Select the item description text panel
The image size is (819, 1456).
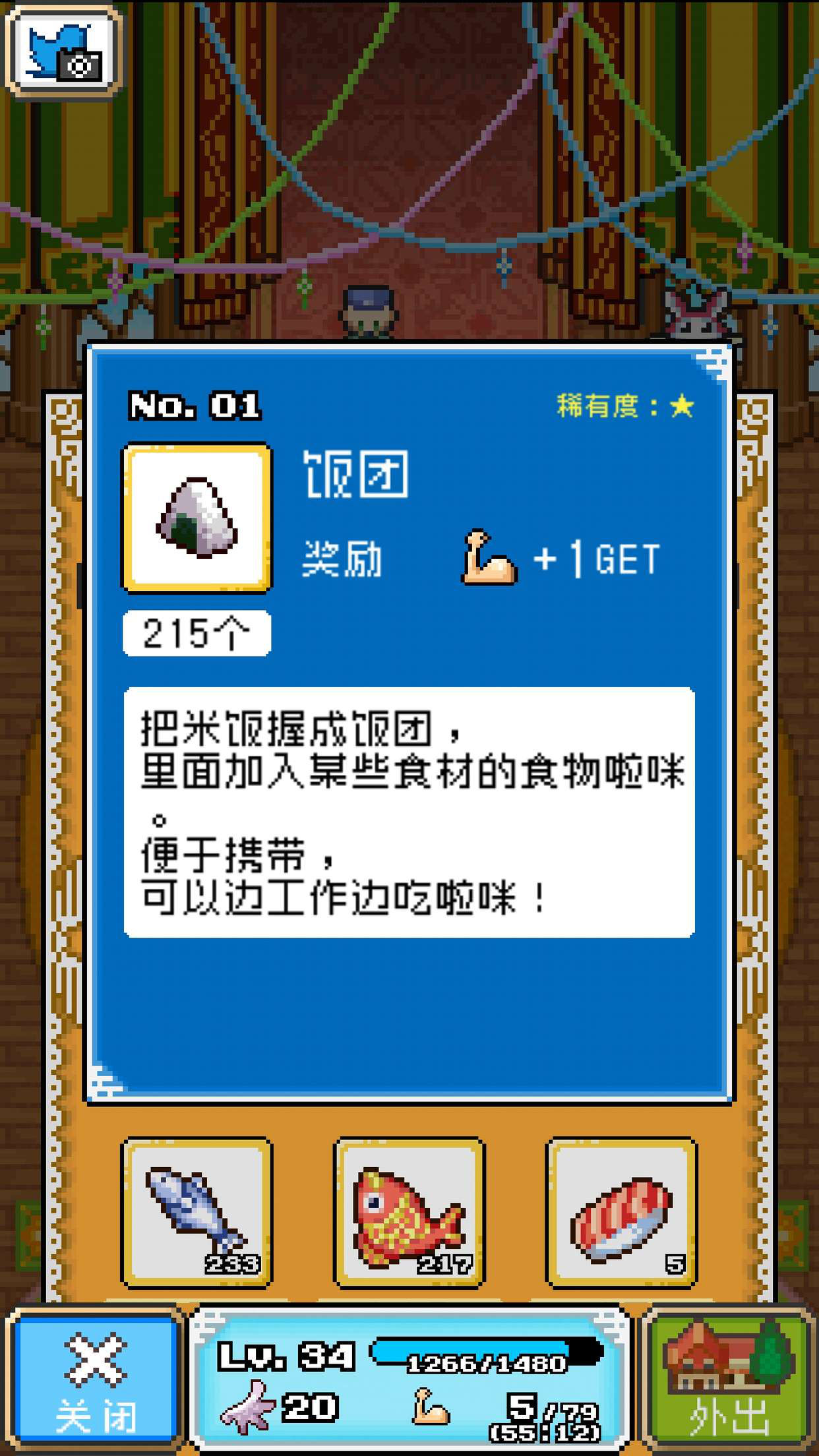[409, 814]
